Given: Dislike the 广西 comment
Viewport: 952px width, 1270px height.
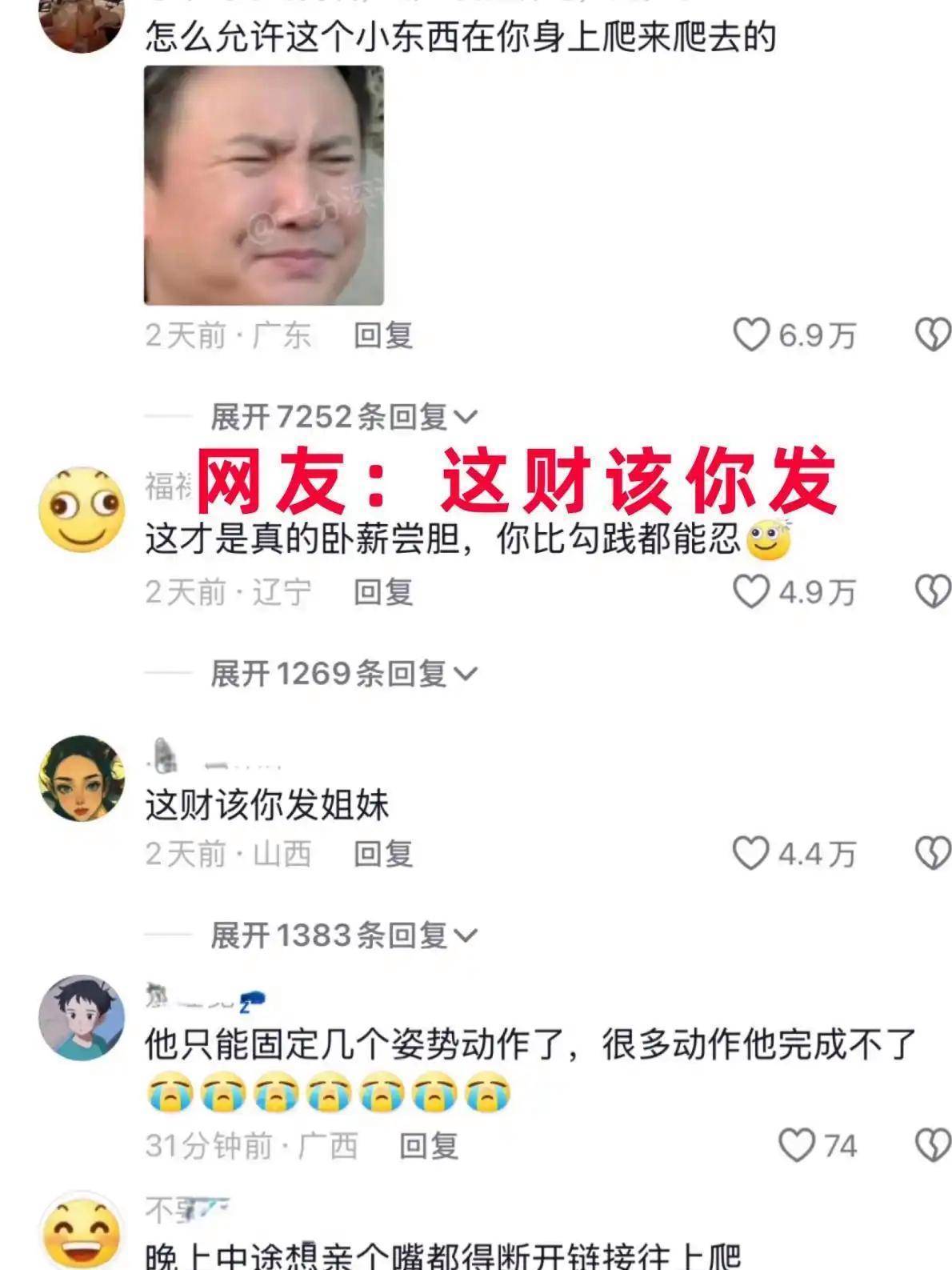Looking at the screenshot, I should point(932,1145).
